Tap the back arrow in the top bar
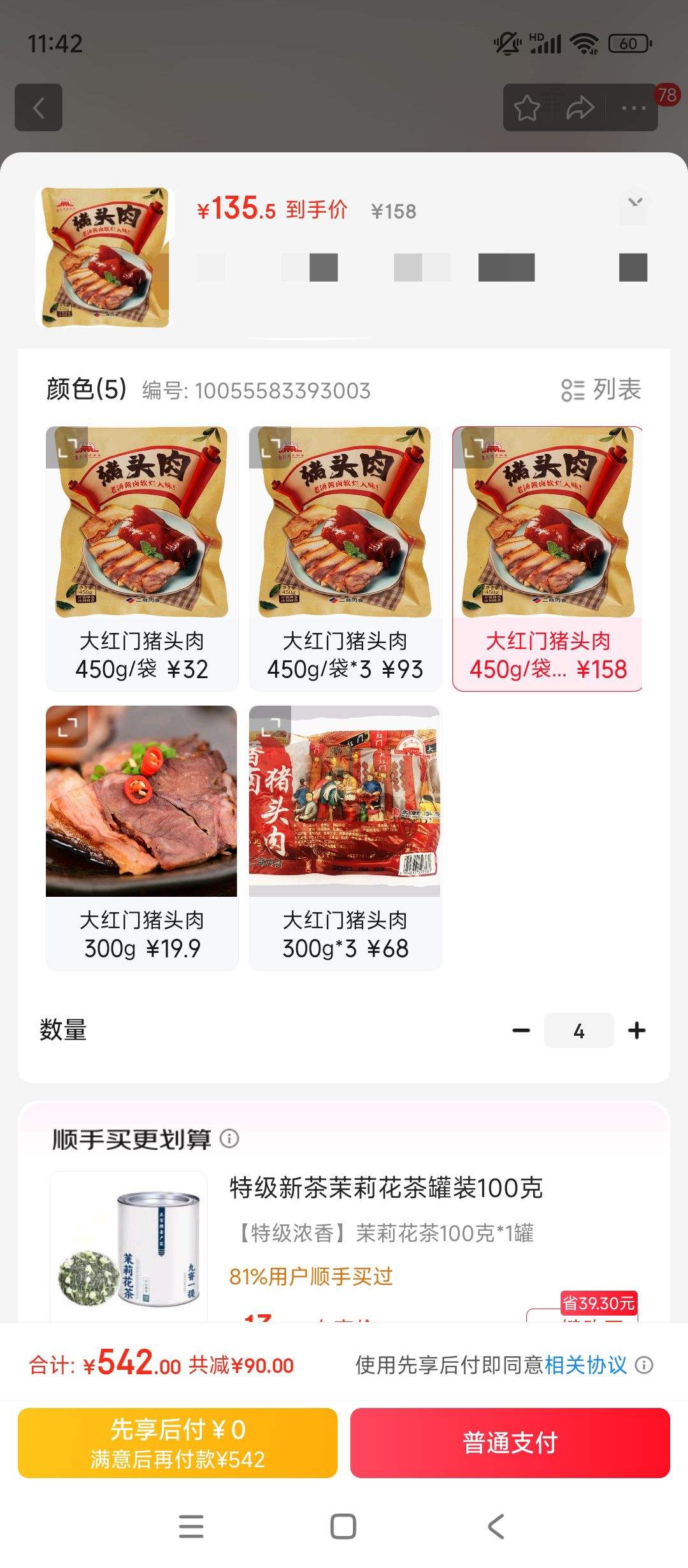688x1568 pixels. (x=38, y=108)
